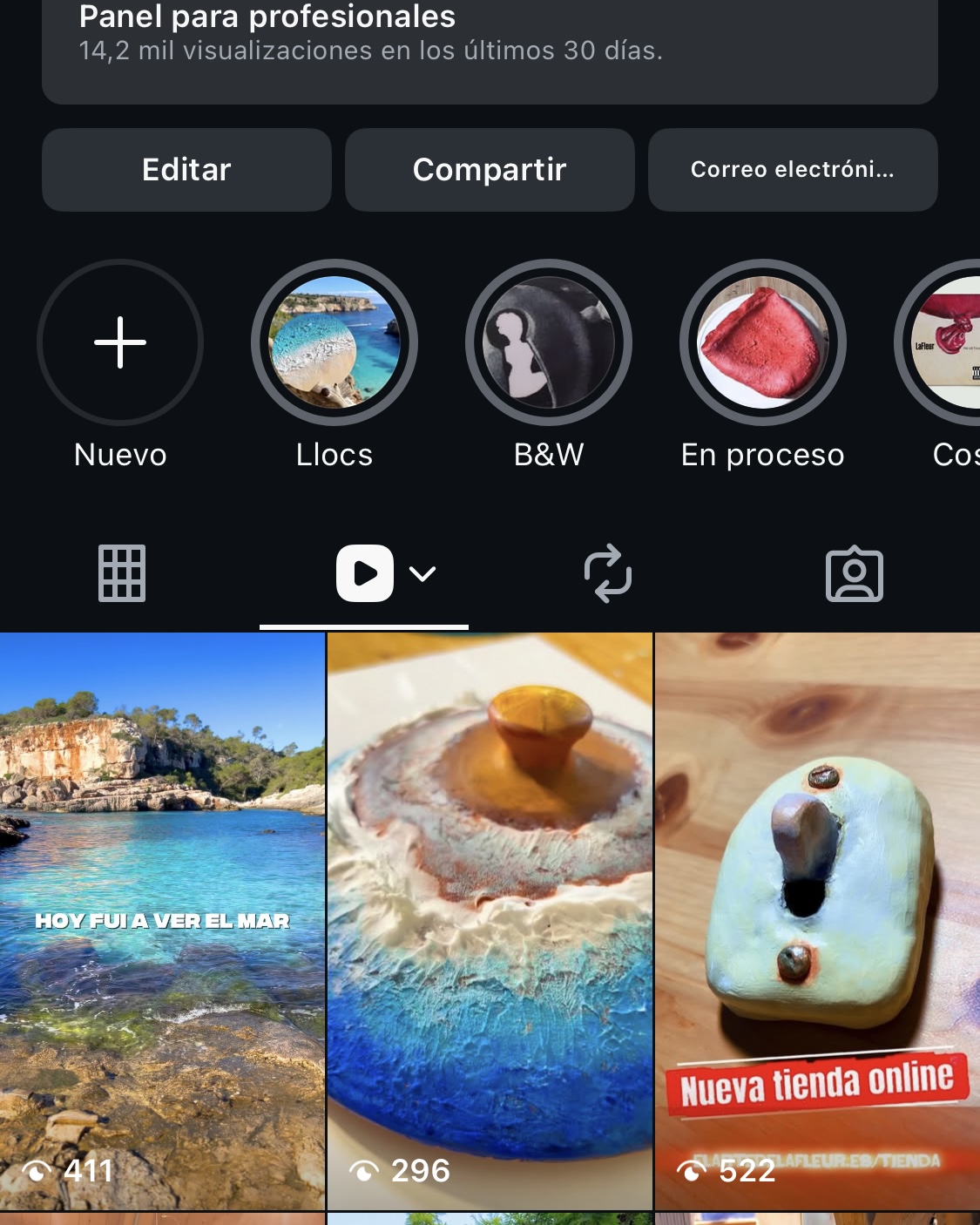Open the B&W highlight
980x1225 pixels.
tap(549, 342)
